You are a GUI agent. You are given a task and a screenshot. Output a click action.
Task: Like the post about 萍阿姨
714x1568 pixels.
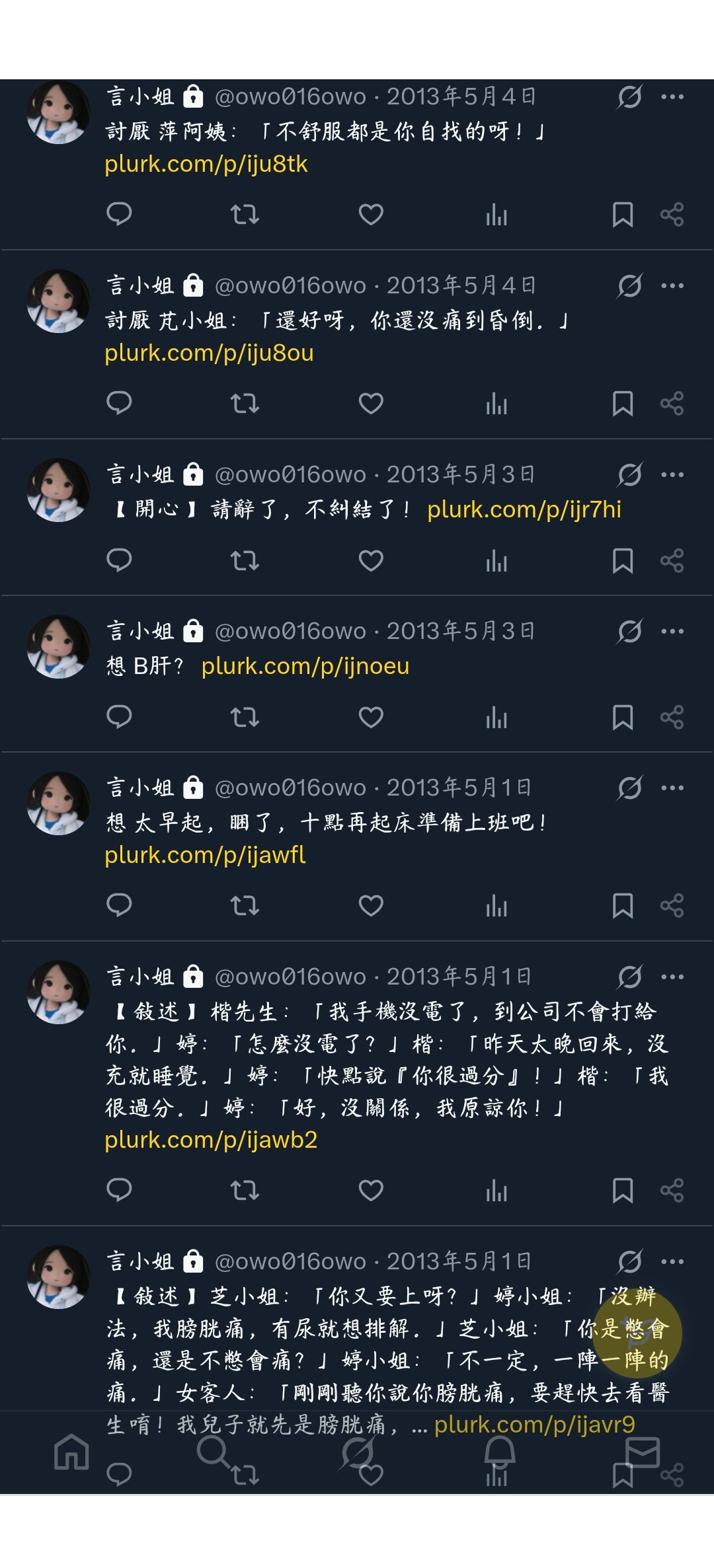(370, 214)
